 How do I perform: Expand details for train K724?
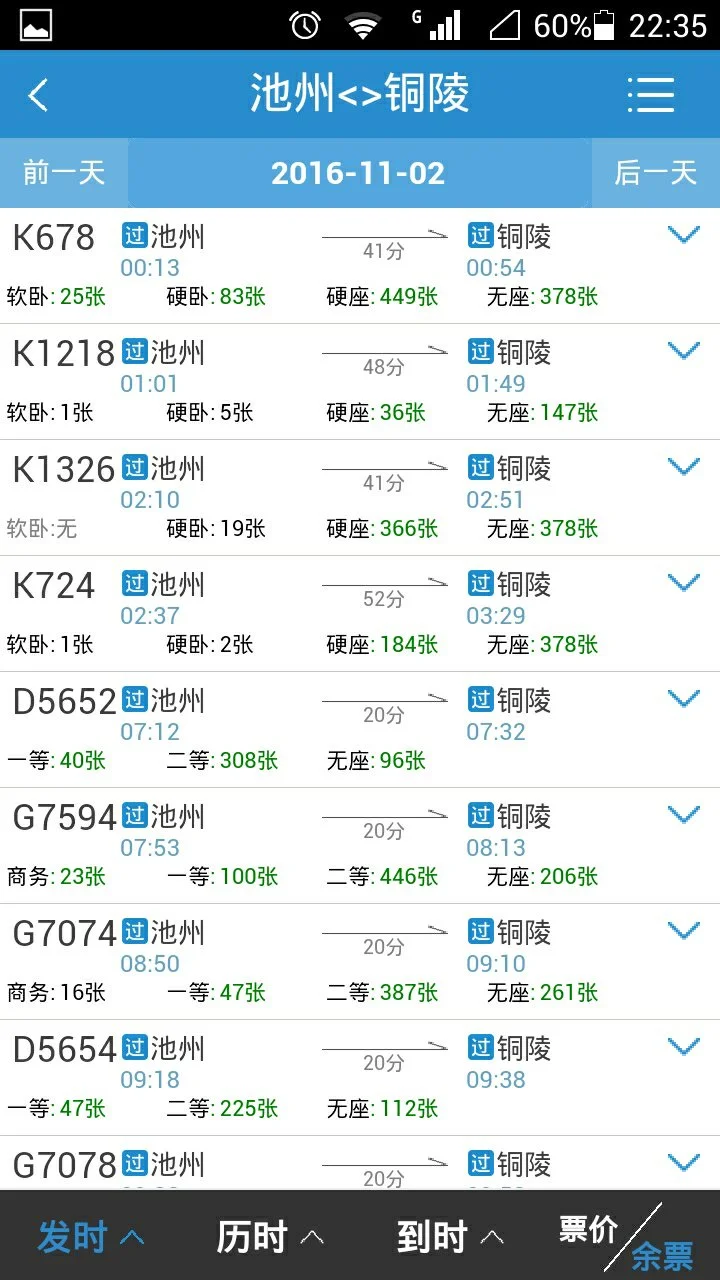coord(684,581)
